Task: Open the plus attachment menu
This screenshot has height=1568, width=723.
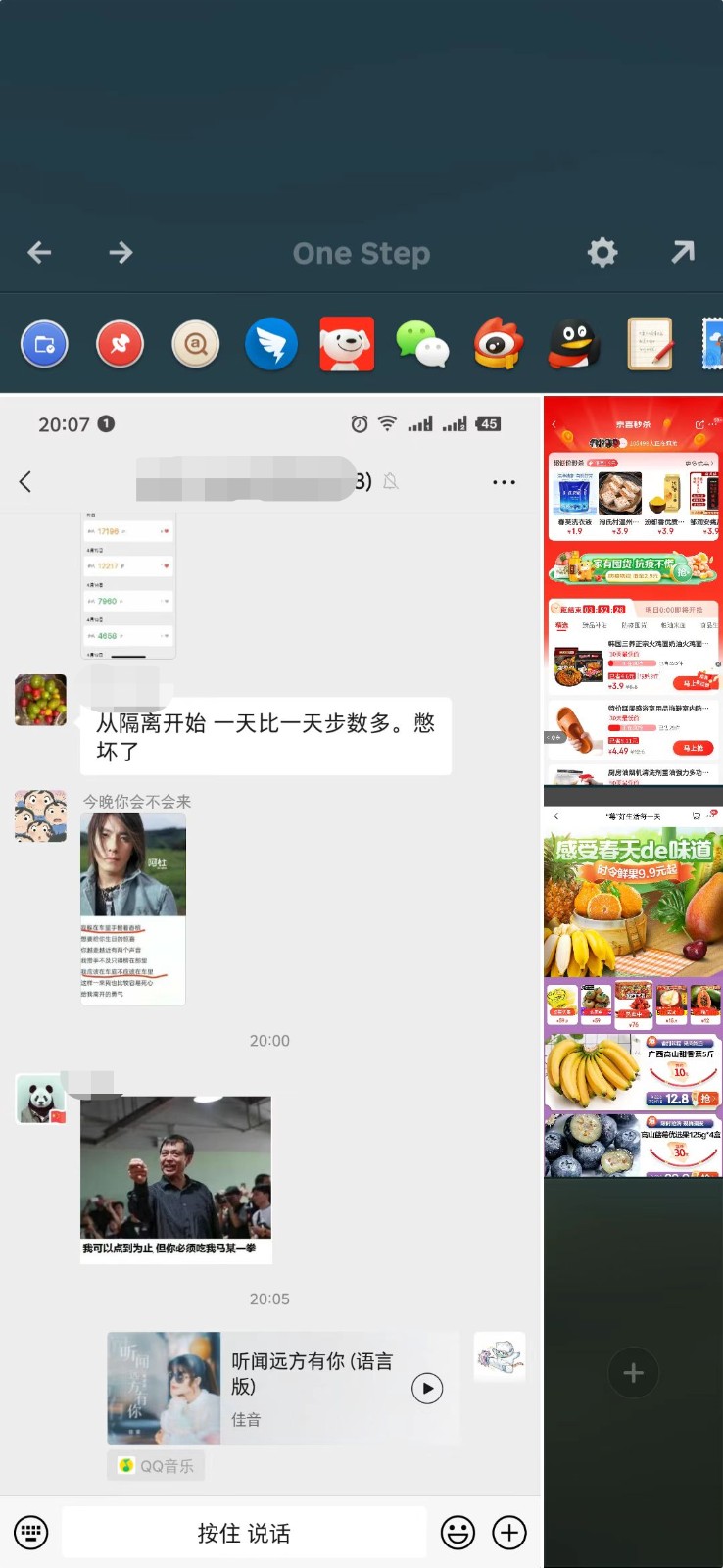Action: click(x=509, y=1532)
